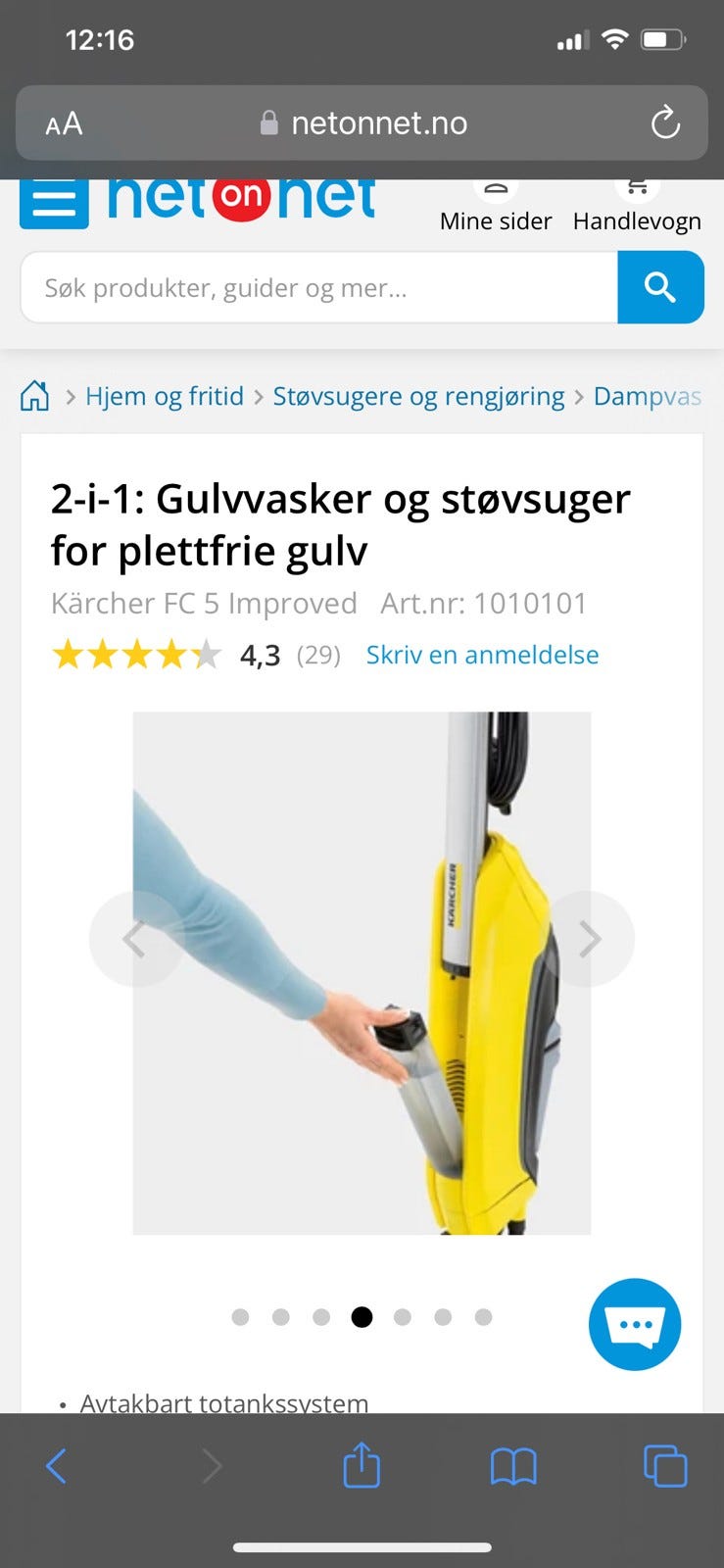Open Støvsugere og rengjøring breadcrumb
This screenshot has height=1568, width=724.
pyautogui.click(x=418, y=396)
